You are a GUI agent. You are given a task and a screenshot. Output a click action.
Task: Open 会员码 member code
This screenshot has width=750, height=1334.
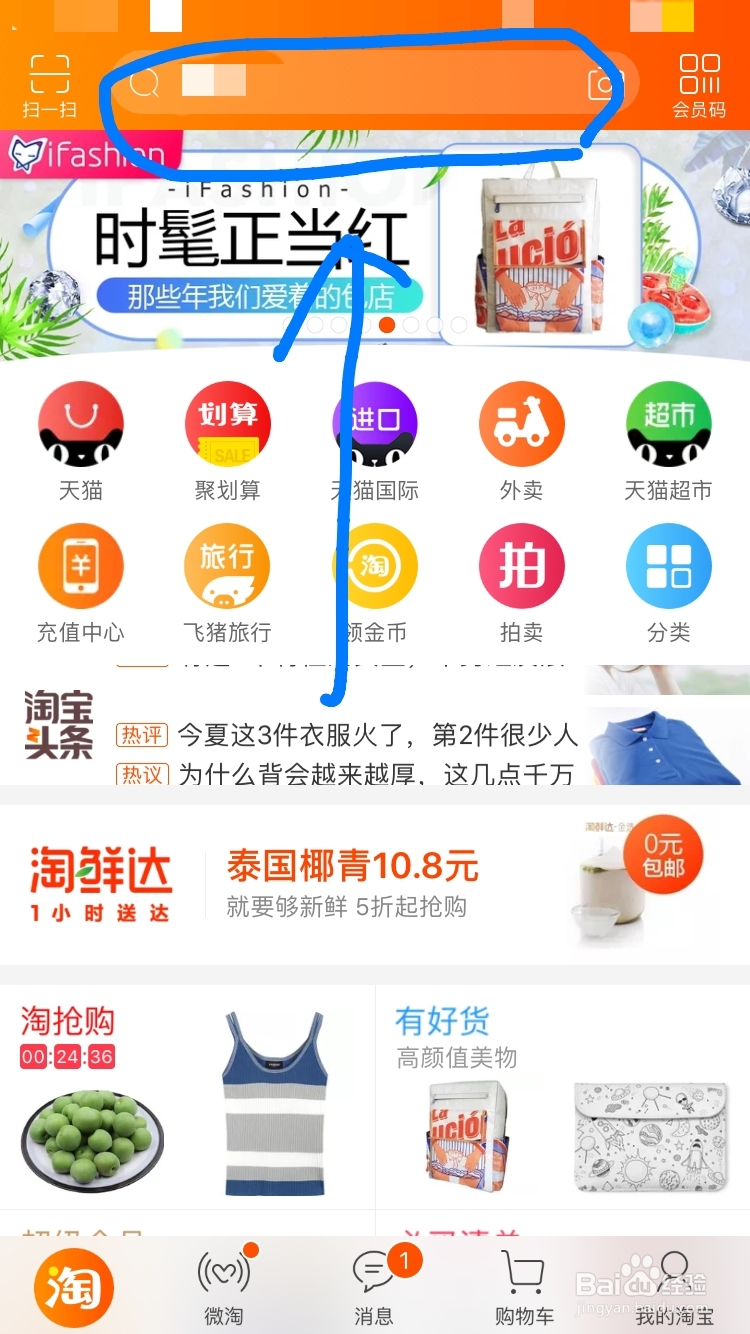coord(702,80)
